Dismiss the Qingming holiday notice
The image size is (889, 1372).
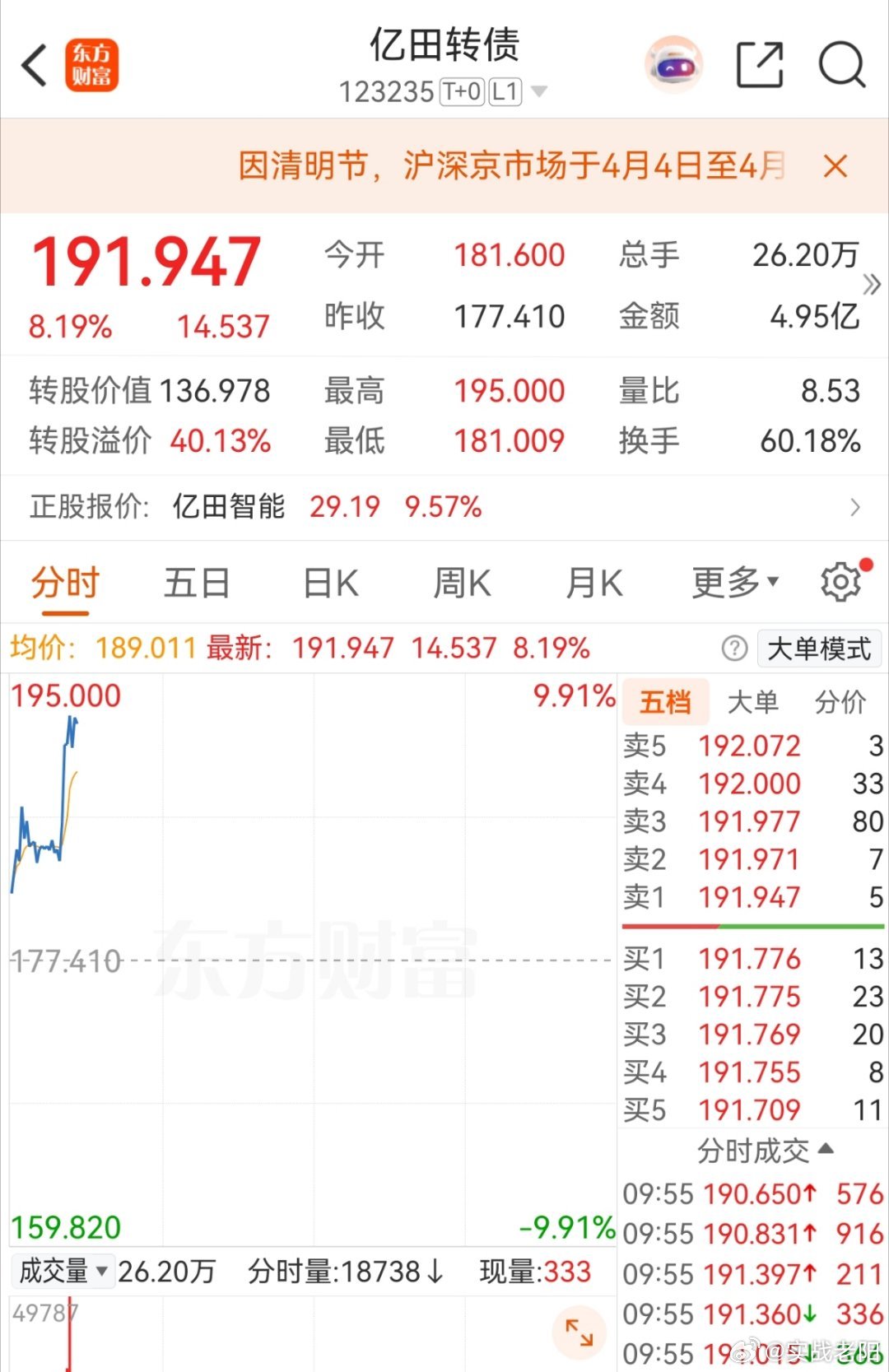point(835,165)
